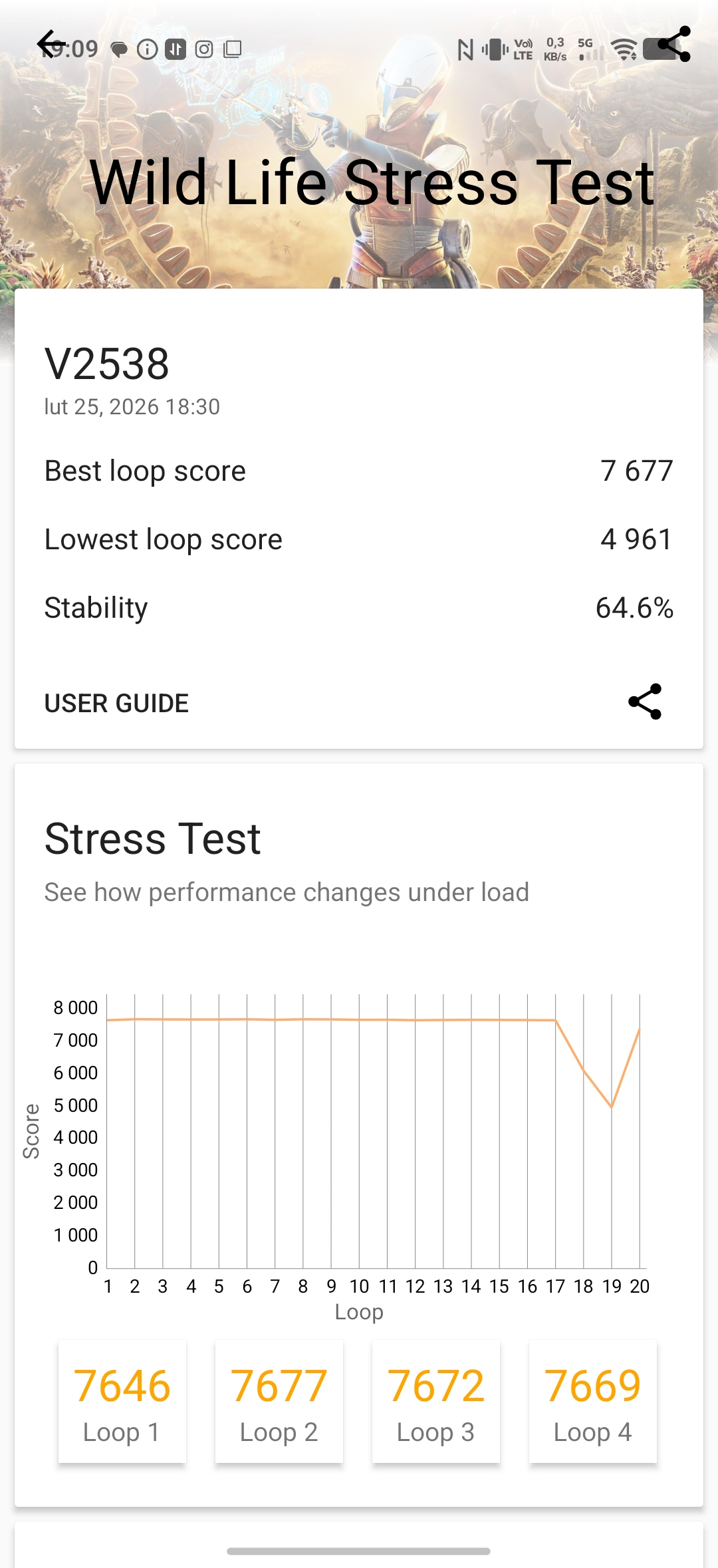This screenshot has width=718, height=1568.
Task: Select the Loop 2 score card
Action: pos(279,1402)
